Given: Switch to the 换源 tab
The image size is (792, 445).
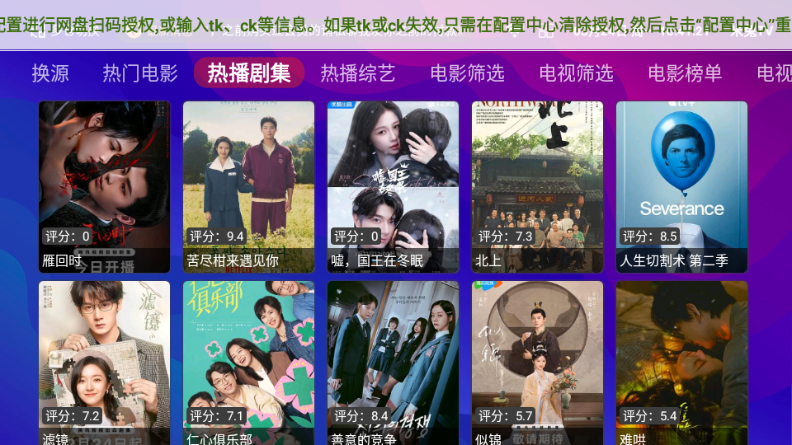Looking at the screenshot, I should click(50, 73).
